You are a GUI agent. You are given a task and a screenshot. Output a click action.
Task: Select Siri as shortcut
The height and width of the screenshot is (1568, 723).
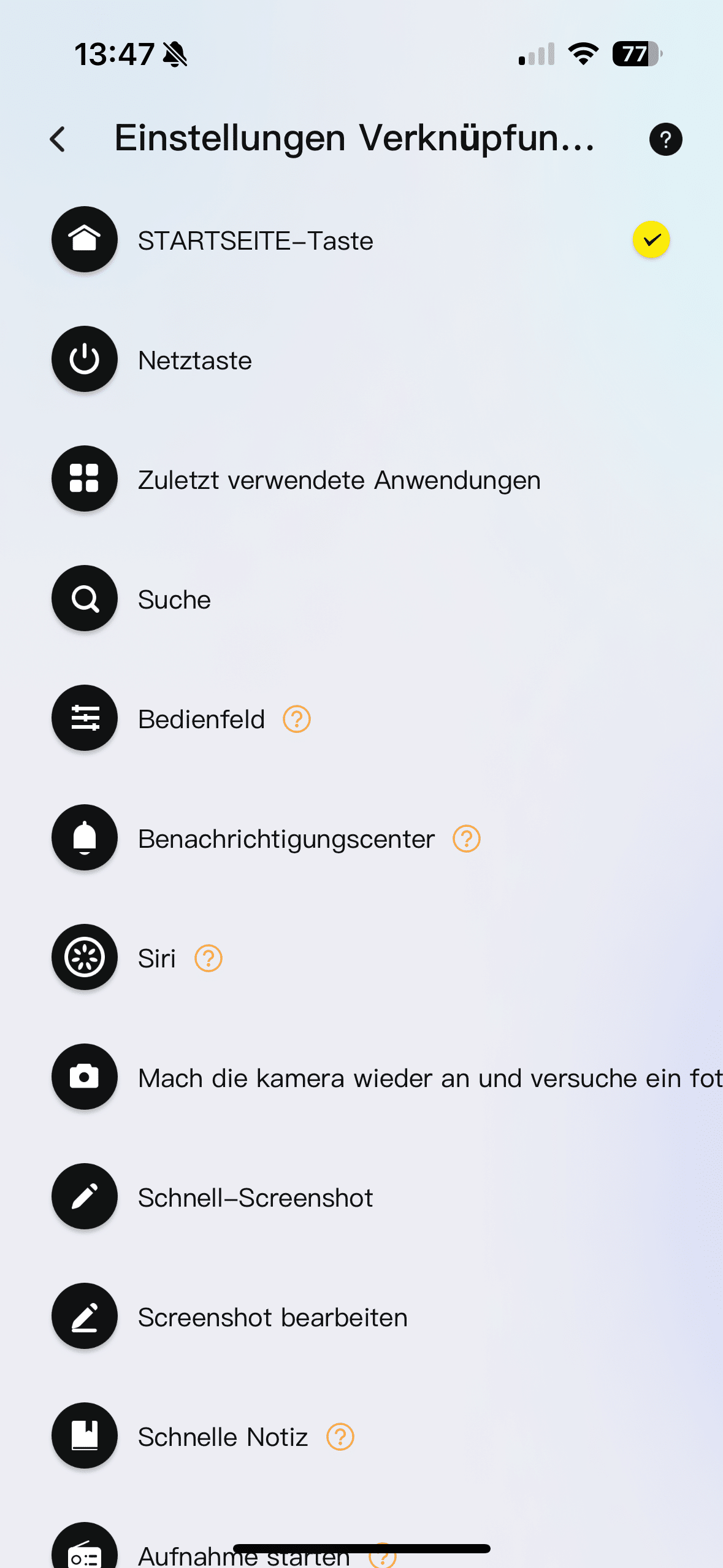click(156, 958)
